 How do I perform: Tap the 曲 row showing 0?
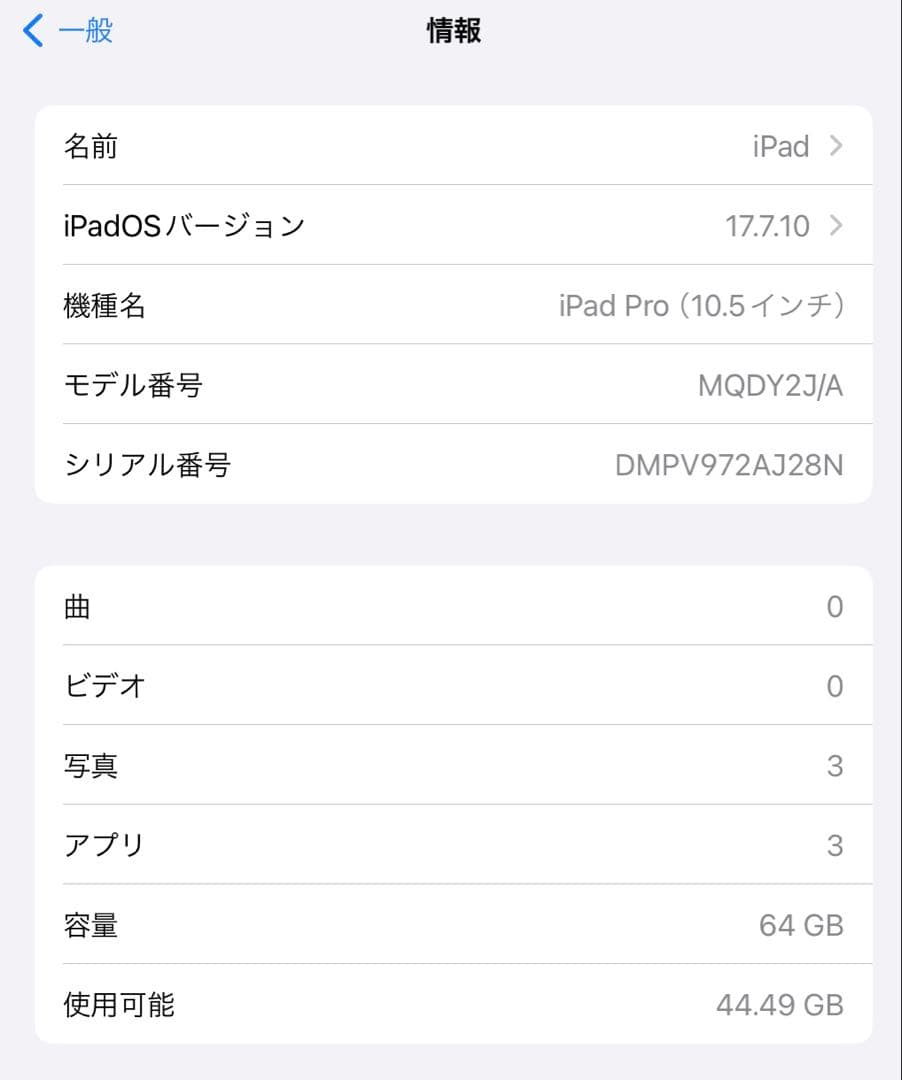click(450, 606)
